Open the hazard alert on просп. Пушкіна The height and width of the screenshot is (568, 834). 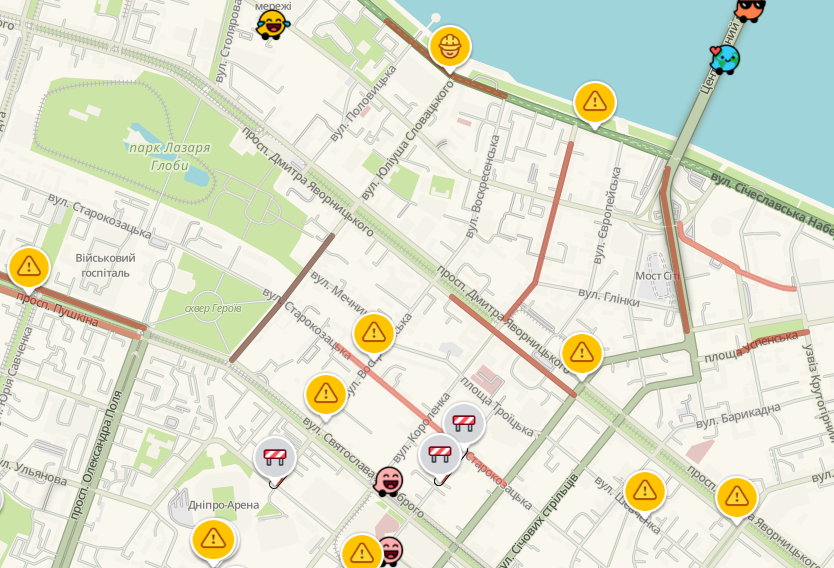pyautogui.click(x=29, y=266)
